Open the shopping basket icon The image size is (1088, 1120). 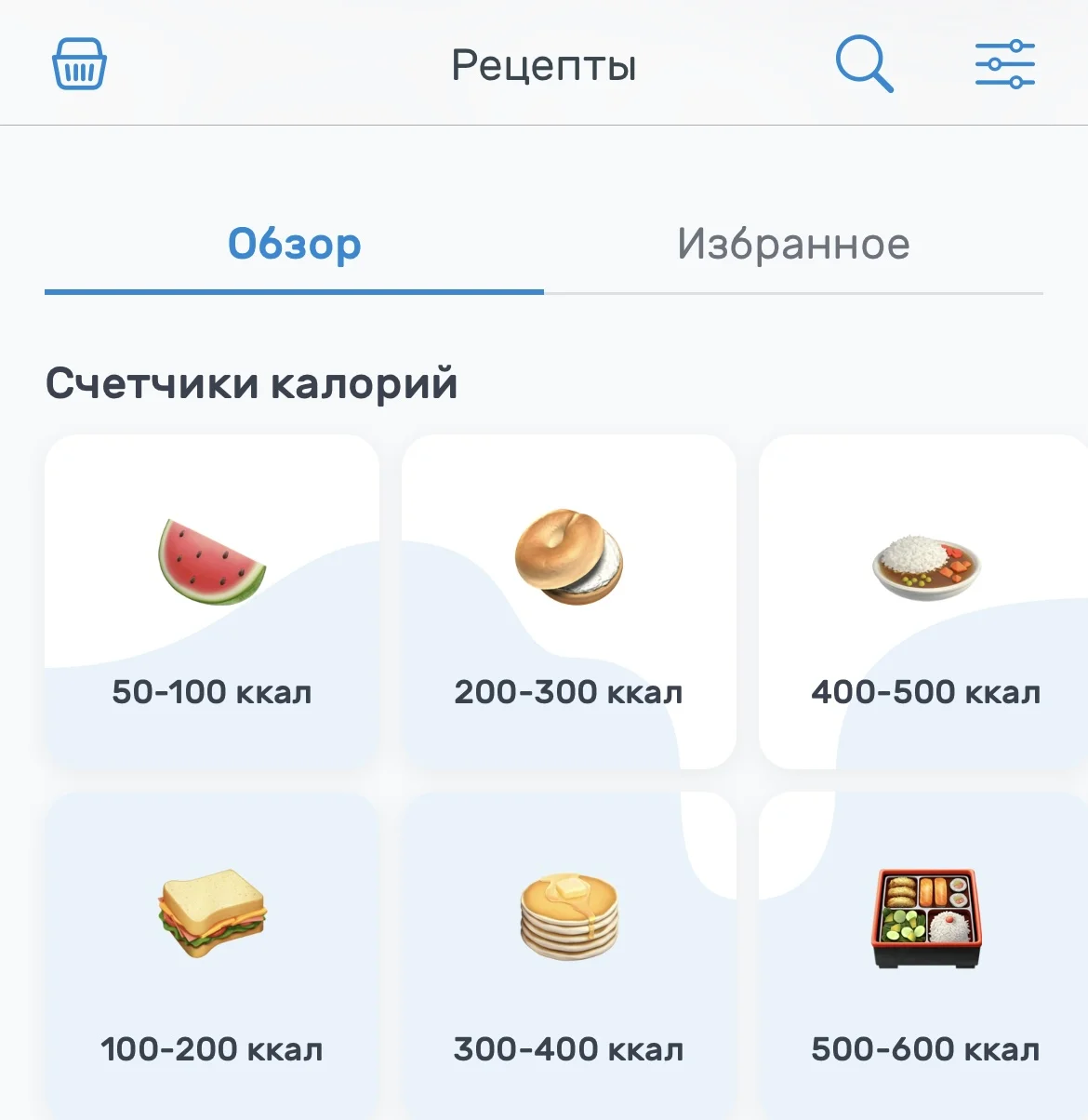coord(78,63)
